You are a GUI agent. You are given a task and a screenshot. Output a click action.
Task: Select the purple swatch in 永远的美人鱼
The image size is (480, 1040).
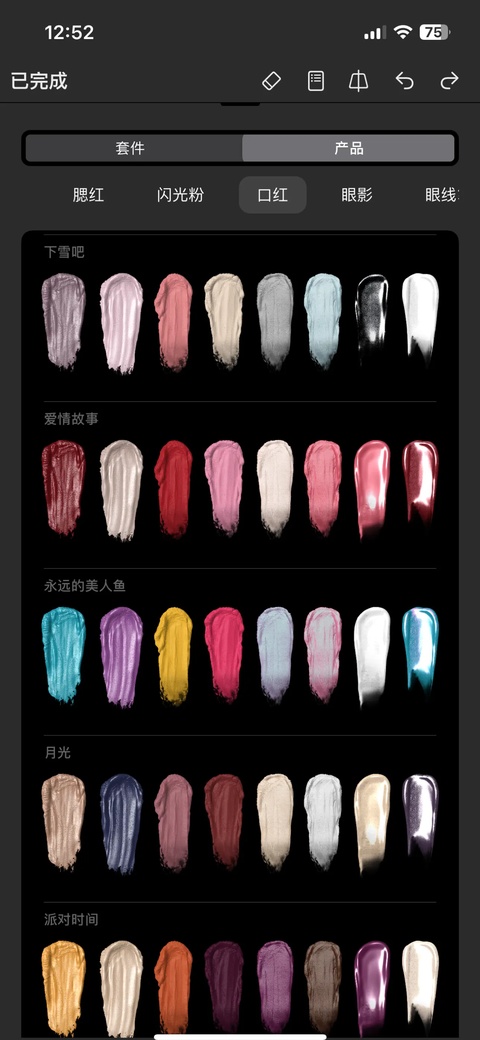click(x=121, y=655)
